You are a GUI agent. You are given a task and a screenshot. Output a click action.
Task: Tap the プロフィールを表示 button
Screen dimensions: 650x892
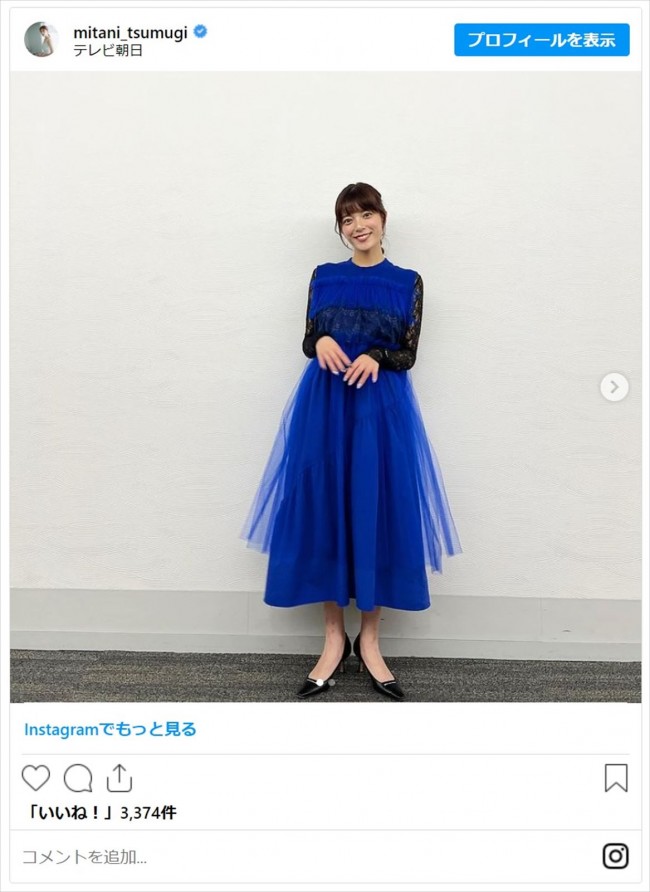pyautogui.click(x=541, y=40)
